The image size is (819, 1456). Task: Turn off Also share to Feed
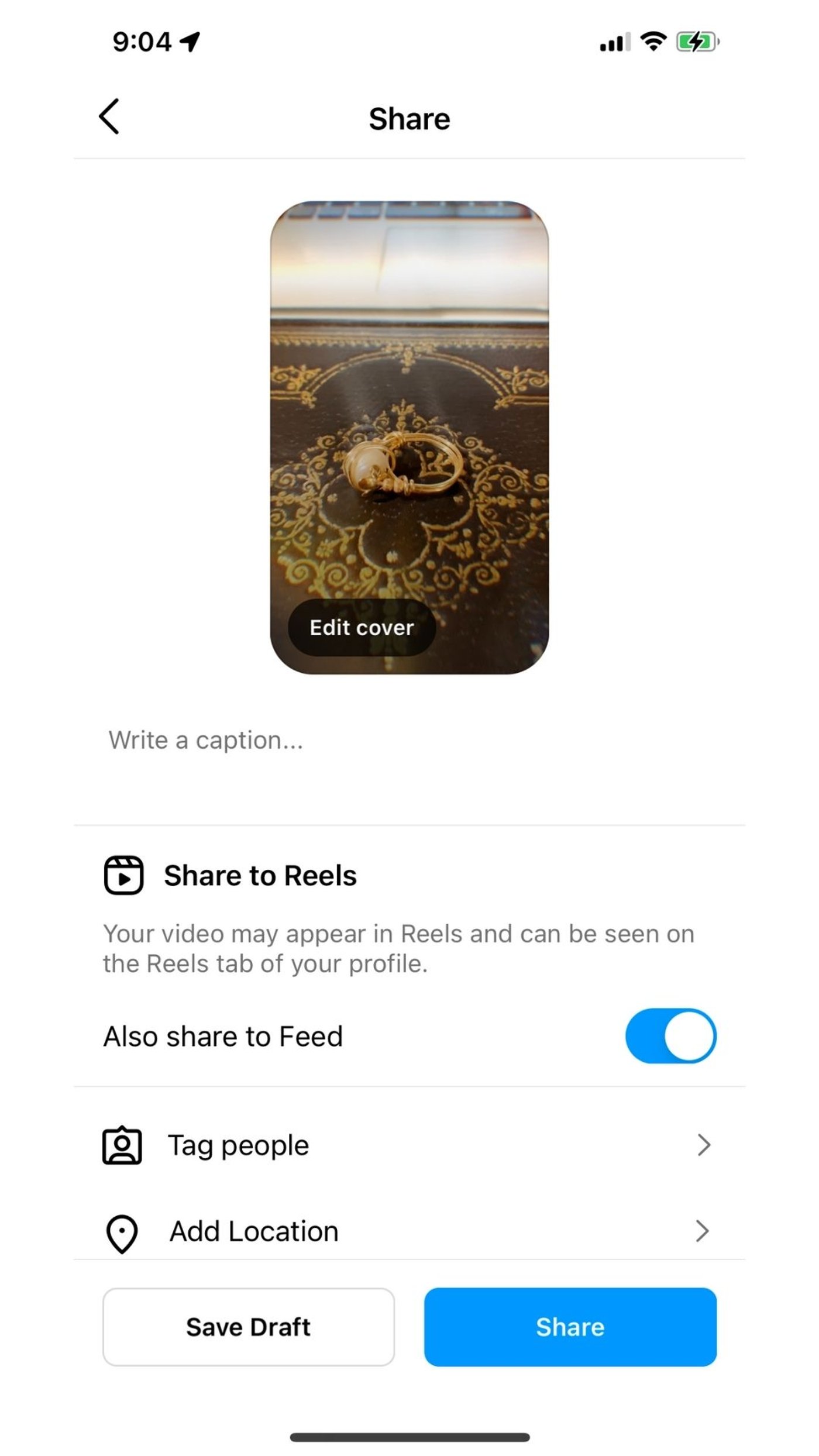click(670, 1035)
